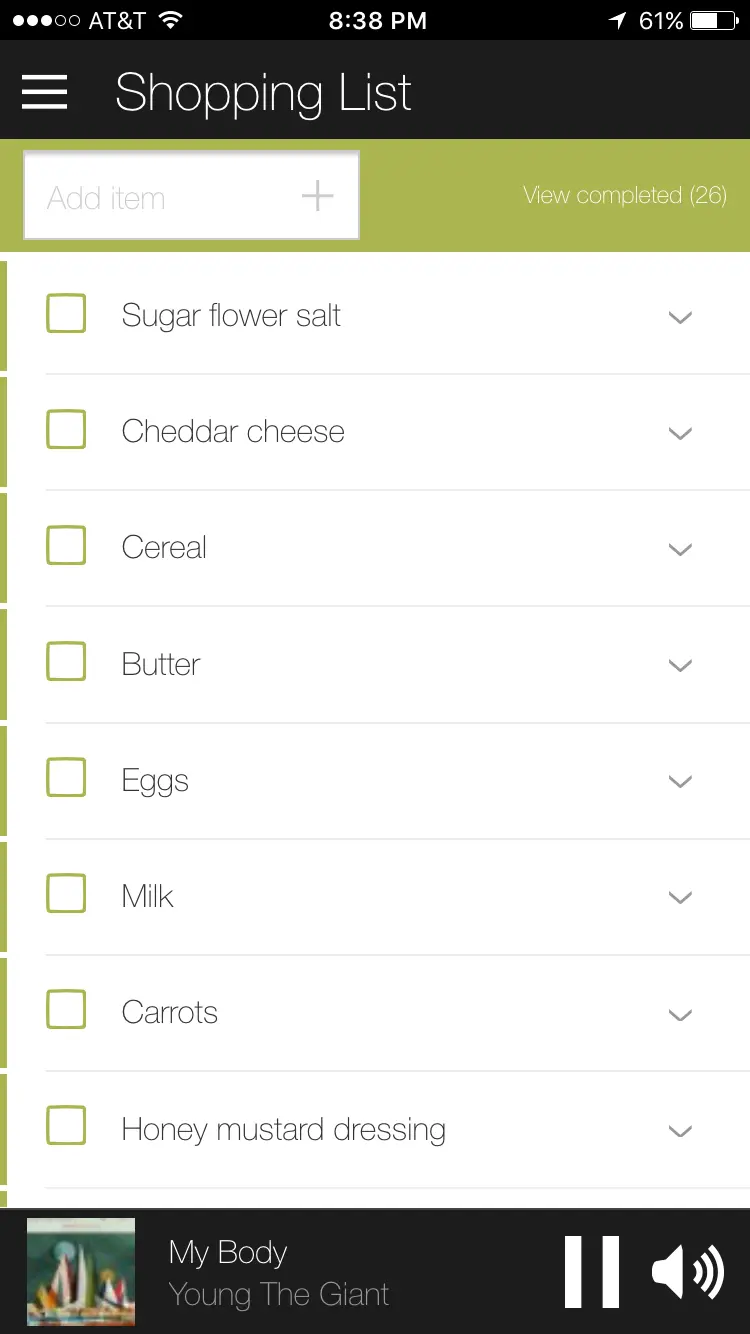750x1334 pixels.
Task: Expand details for Cheddar cheese
Action: (x=680, y=433)
